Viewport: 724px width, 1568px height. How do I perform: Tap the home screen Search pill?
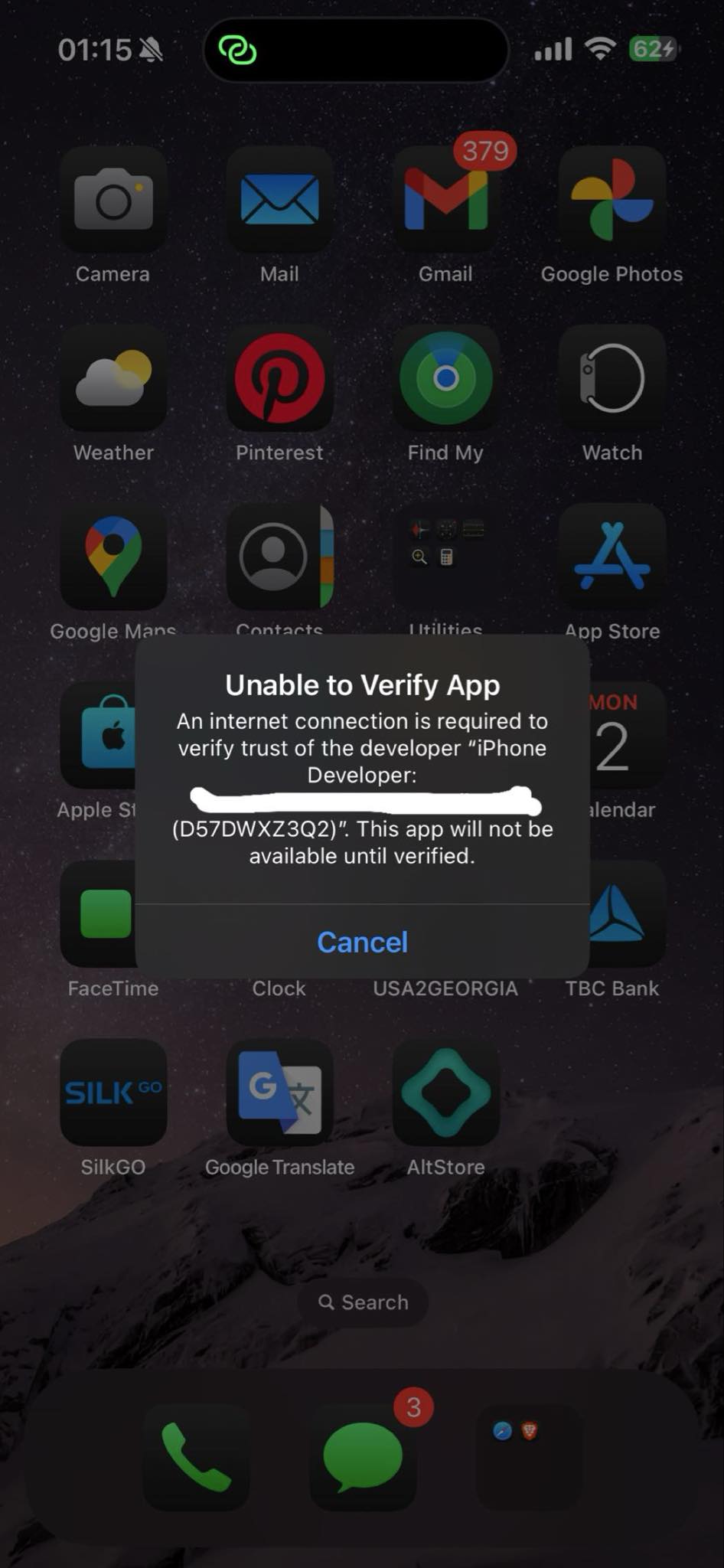(x=363, y=1302)
